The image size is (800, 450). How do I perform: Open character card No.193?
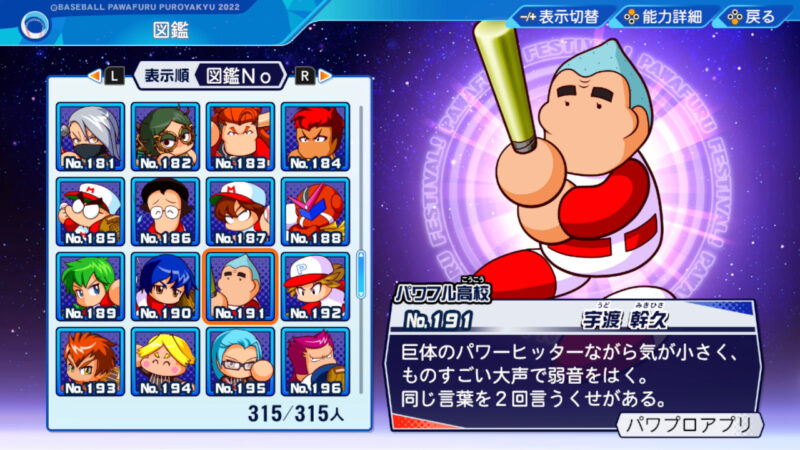(x=91, y=361)
